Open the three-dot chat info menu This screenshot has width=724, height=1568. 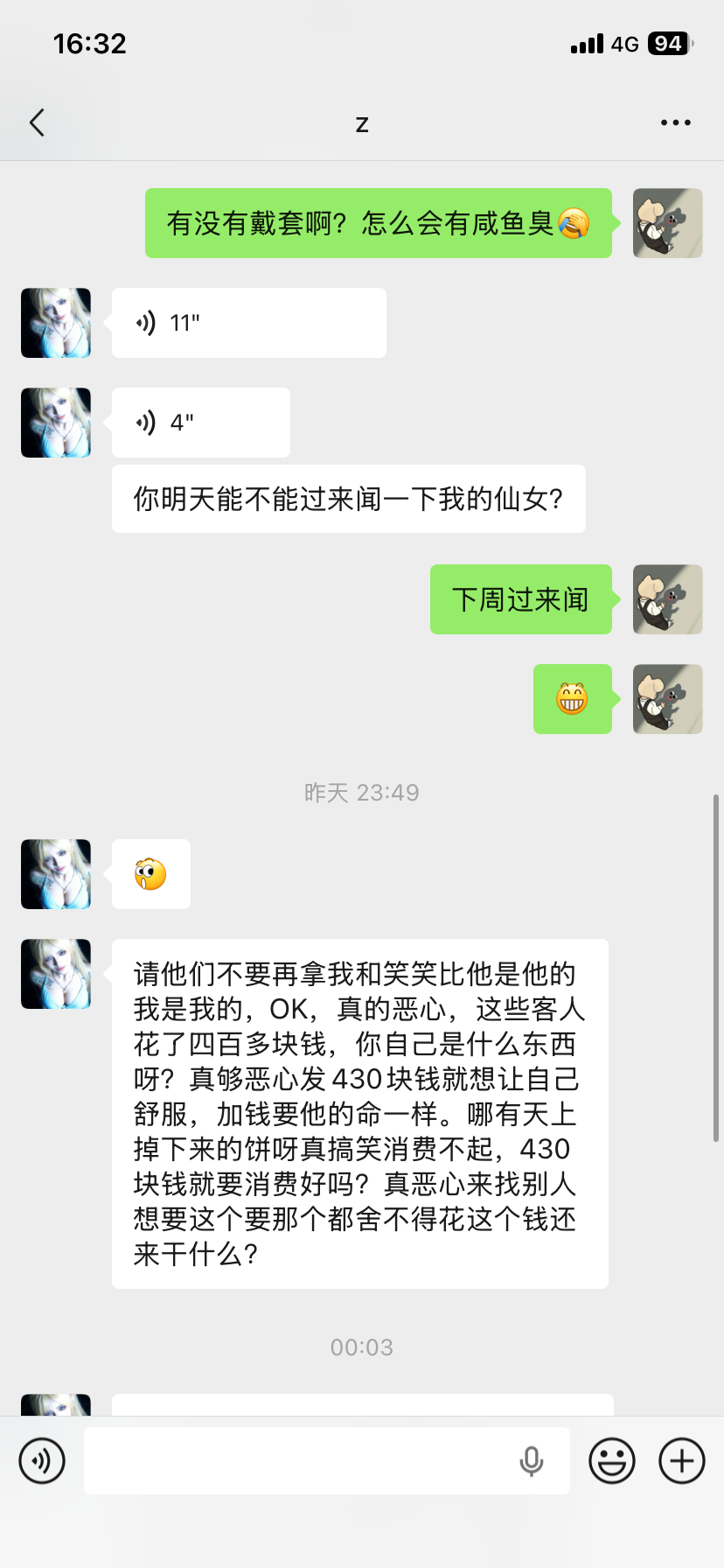(x=675, y=122)
